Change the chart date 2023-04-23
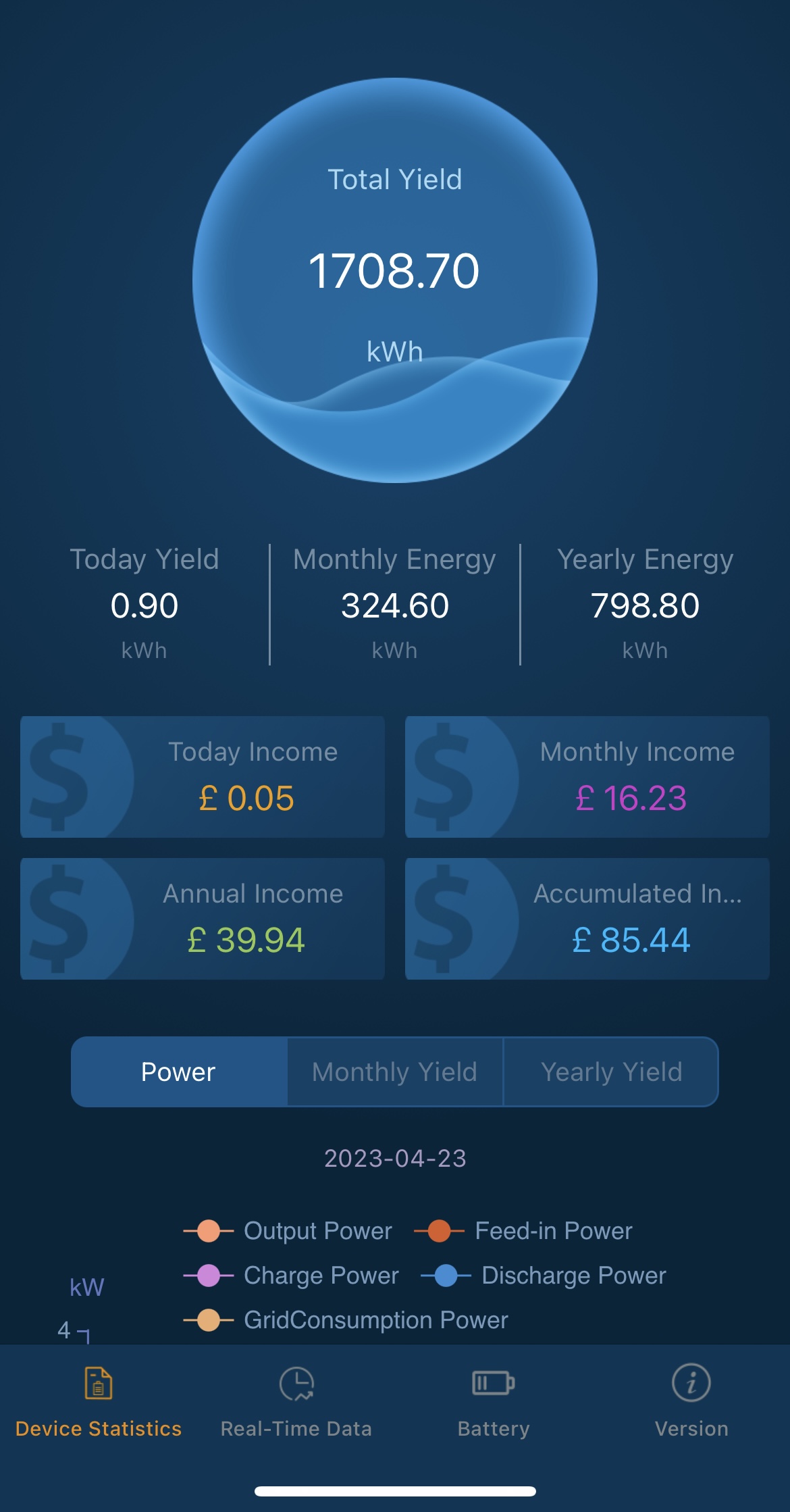The height and width of the screenshot is (1512, 790). [x=395, y=1159]
